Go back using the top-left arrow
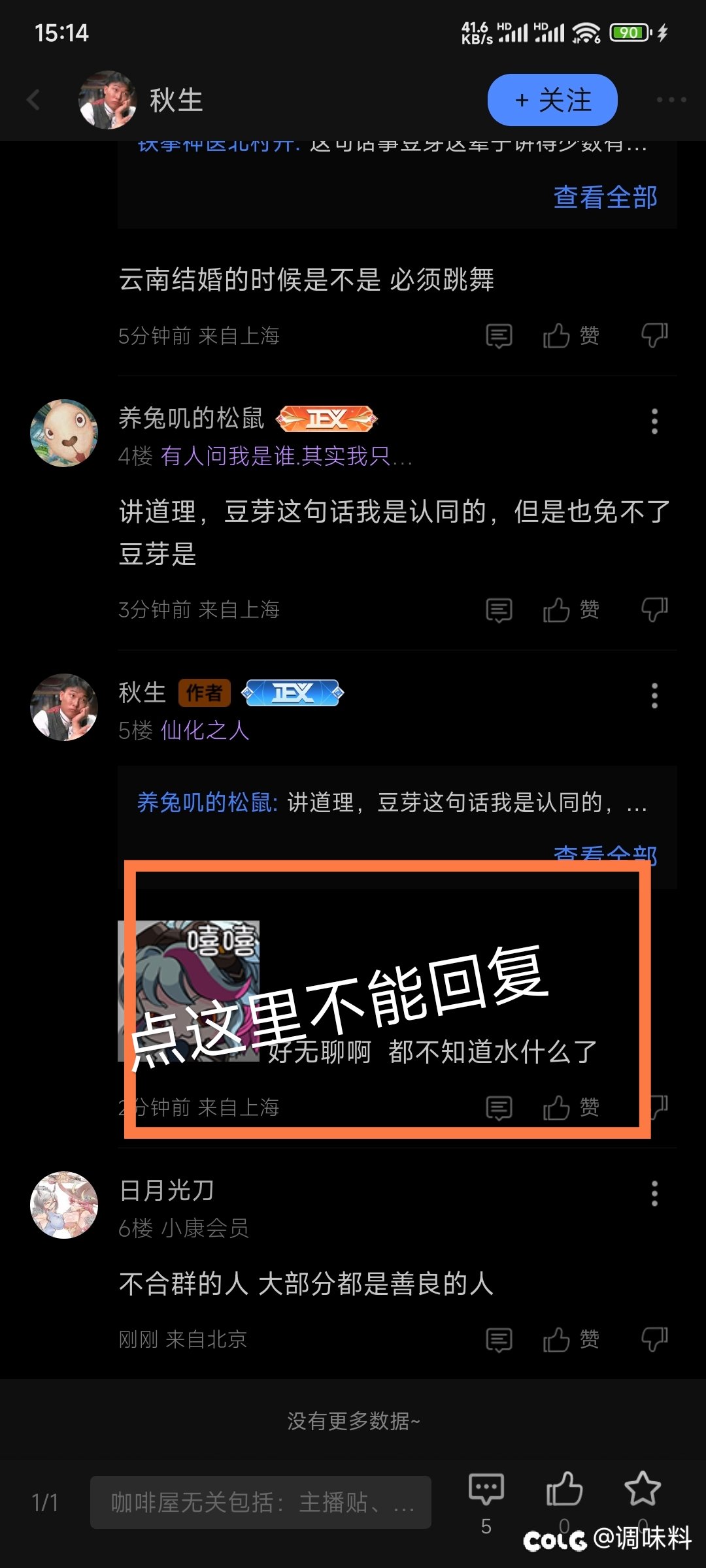 [x=33, y=100]
